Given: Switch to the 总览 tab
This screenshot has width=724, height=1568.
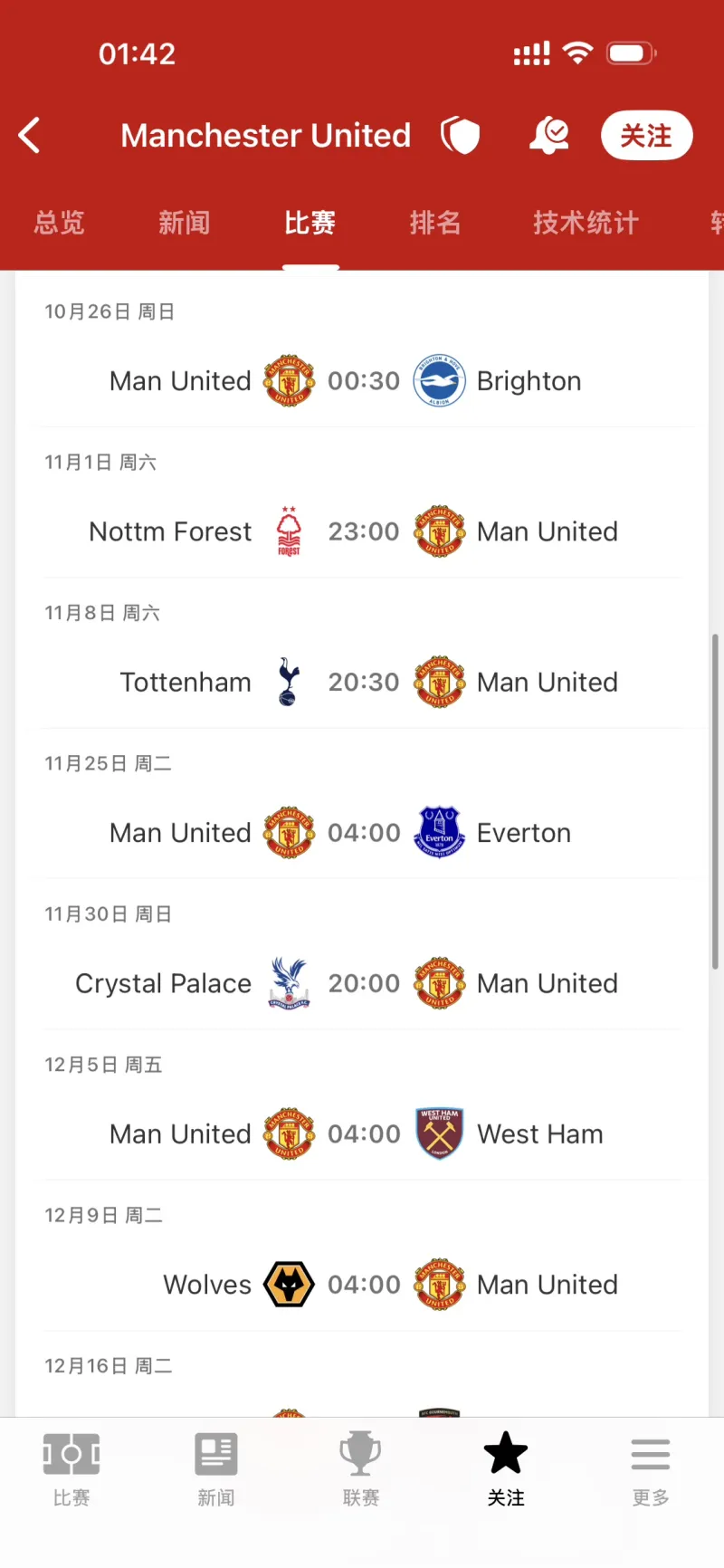Looking at the screenshot, I should (60, 223).
